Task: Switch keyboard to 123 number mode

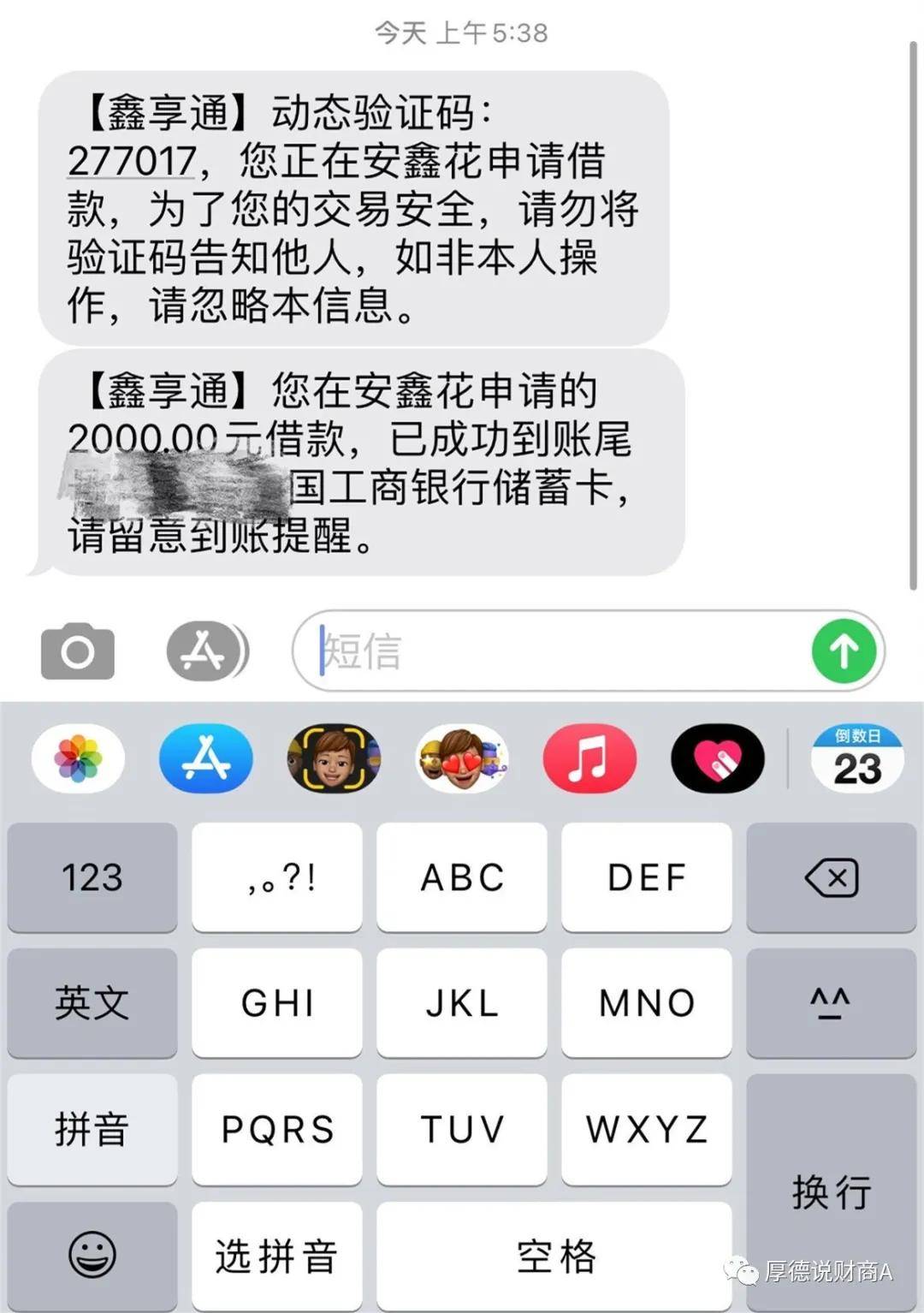Action: click(90, 877)
